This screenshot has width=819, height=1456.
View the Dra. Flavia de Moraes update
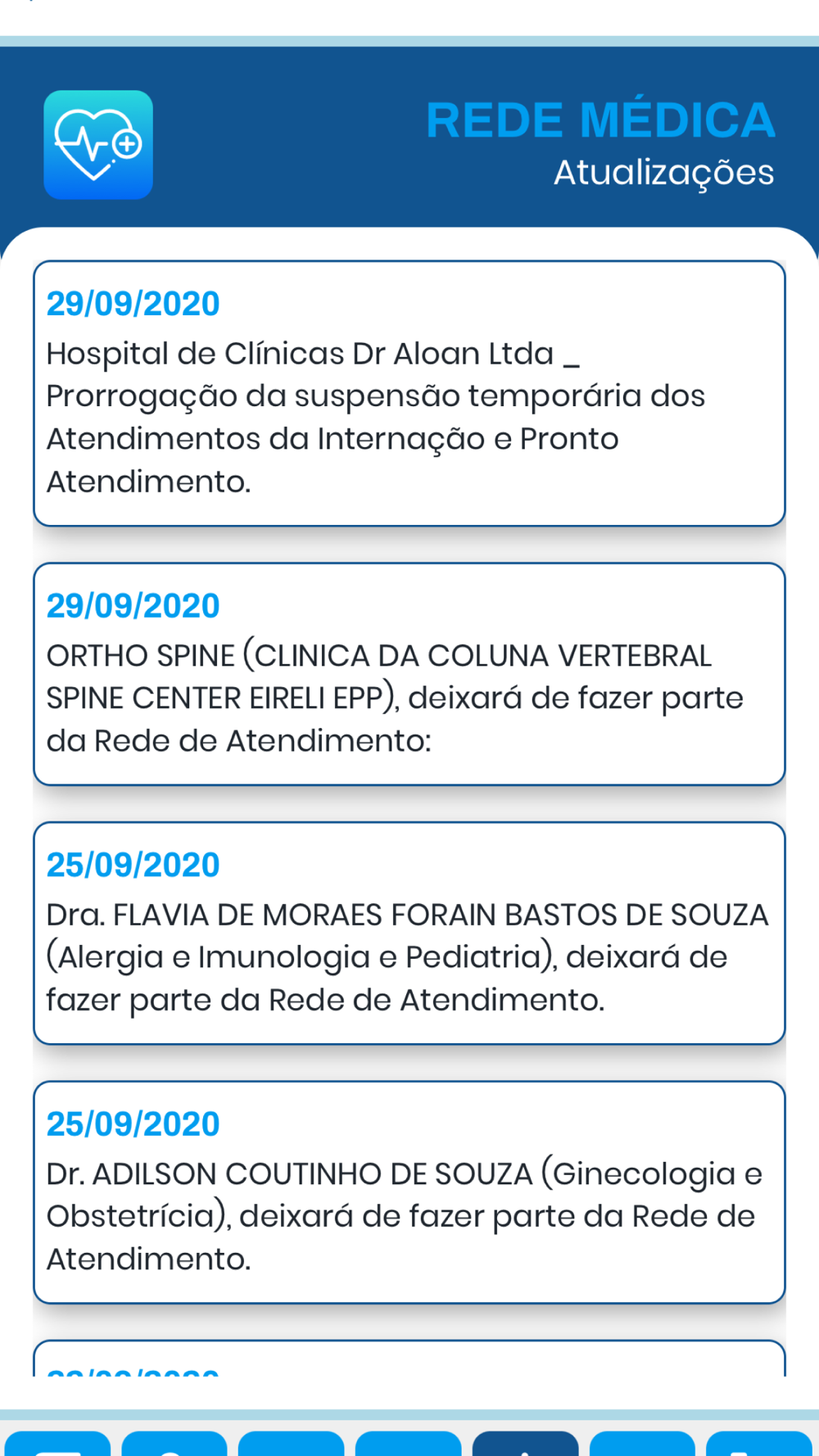[x=409, y=933]
